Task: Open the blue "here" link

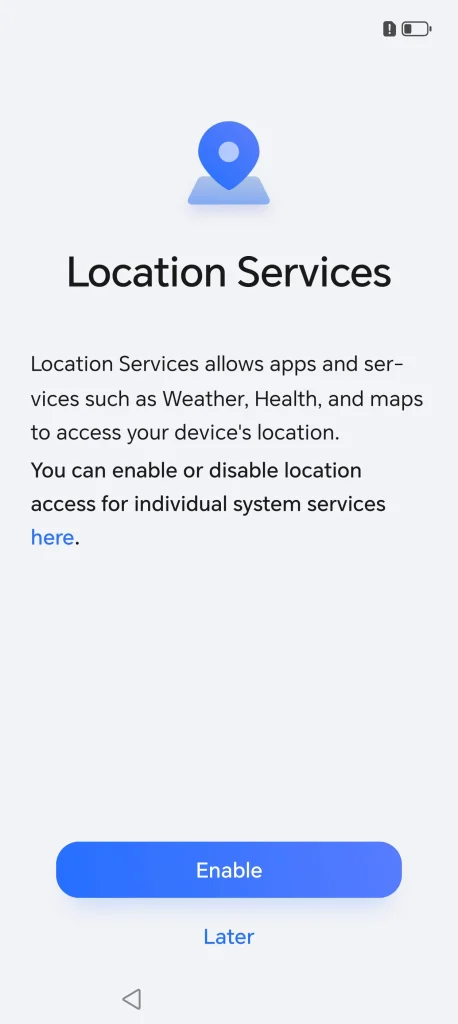Action: [52, 537]
